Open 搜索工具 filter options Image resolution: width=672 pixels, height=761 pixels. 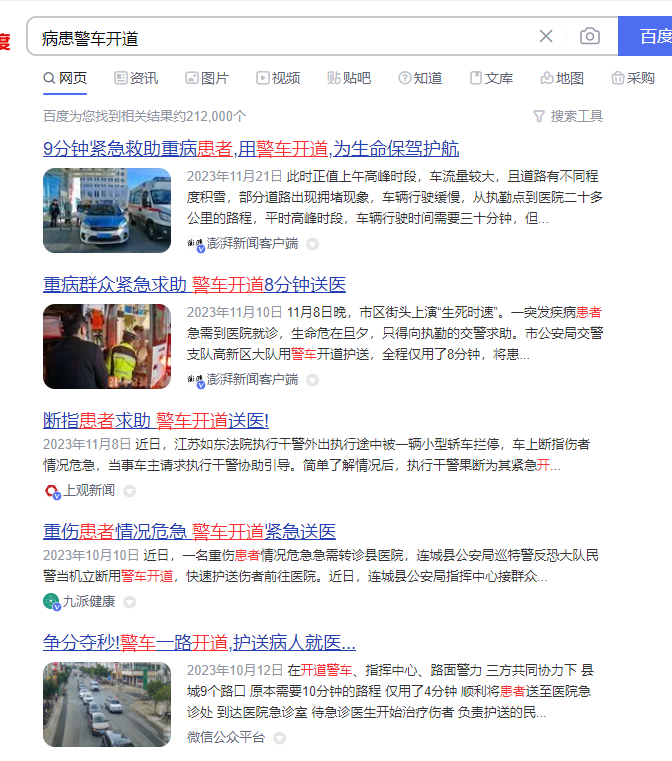click(x=568, y=116)
